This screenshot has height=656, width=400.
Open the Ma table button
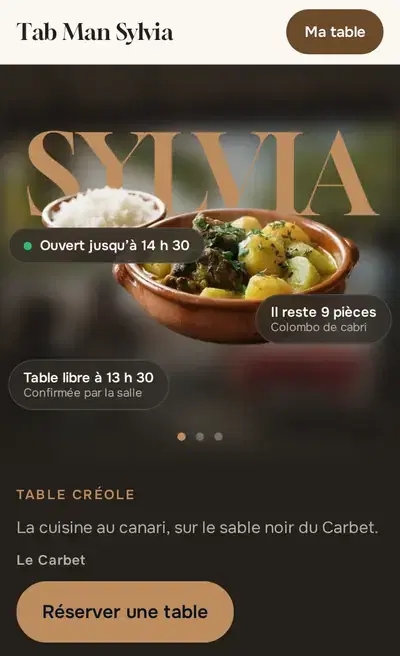coord(334,32)
